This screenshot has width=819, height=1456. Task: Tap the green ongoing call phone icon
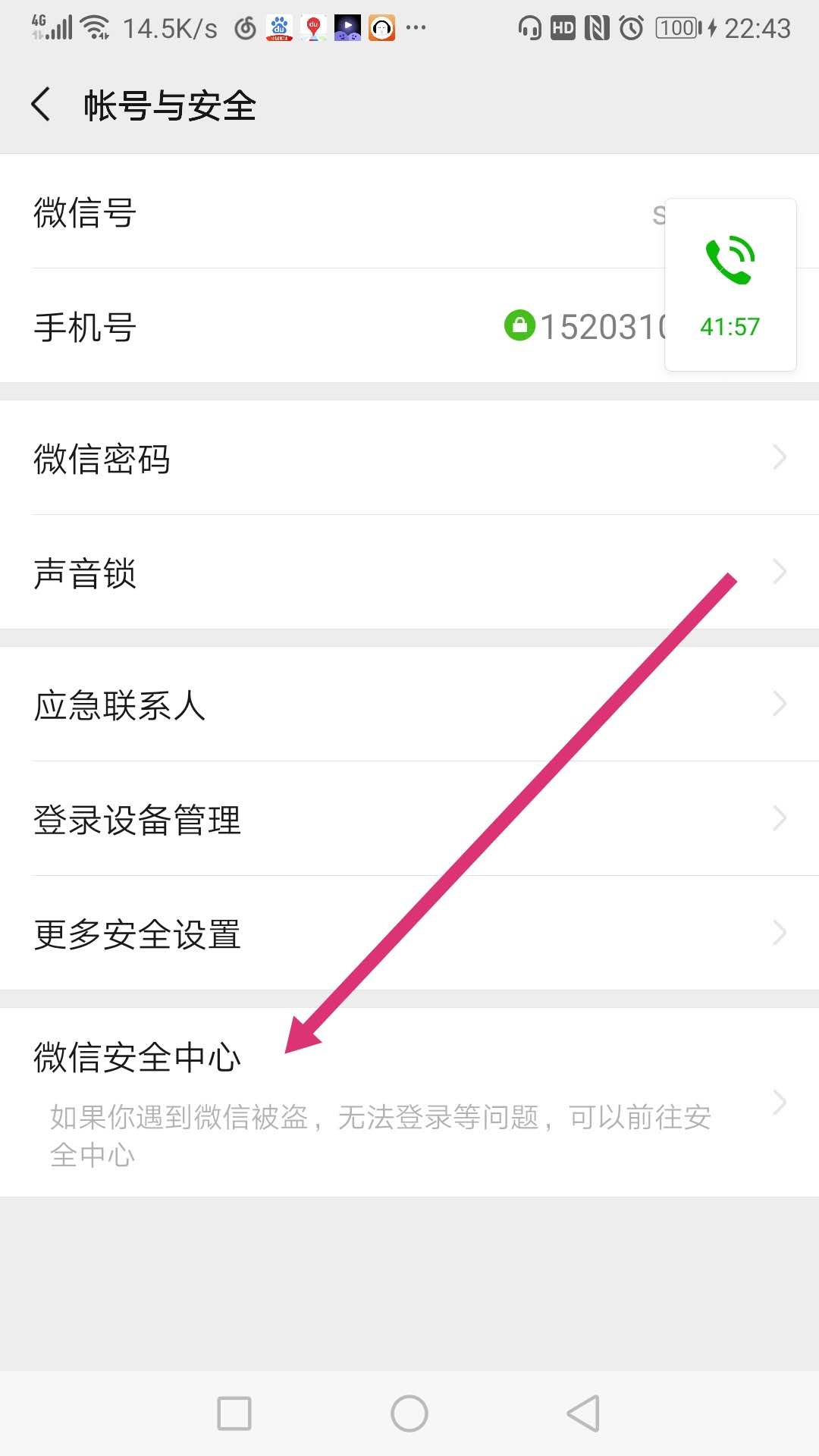coord(730,256)
